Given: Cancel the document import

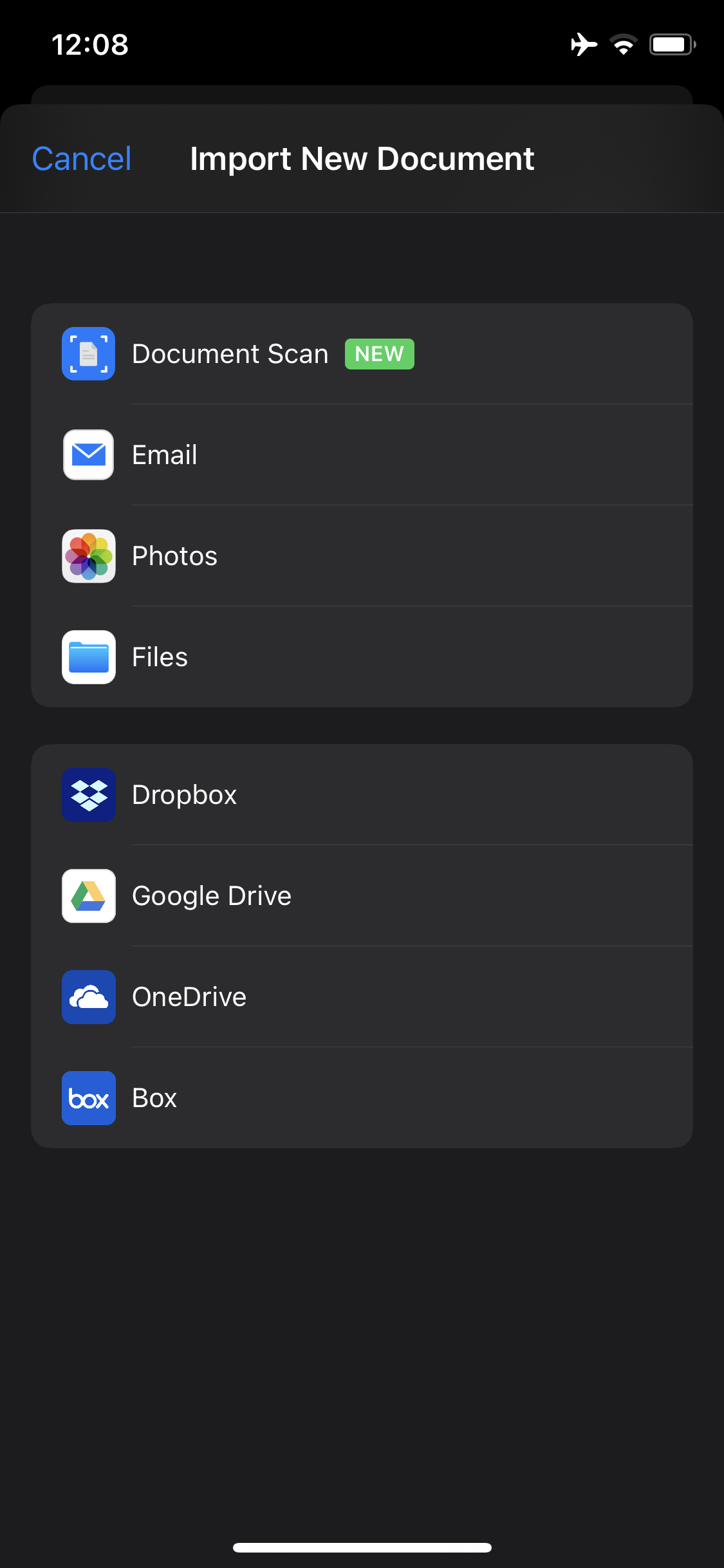Looking at the screenshot, I should tap(82, 158).
